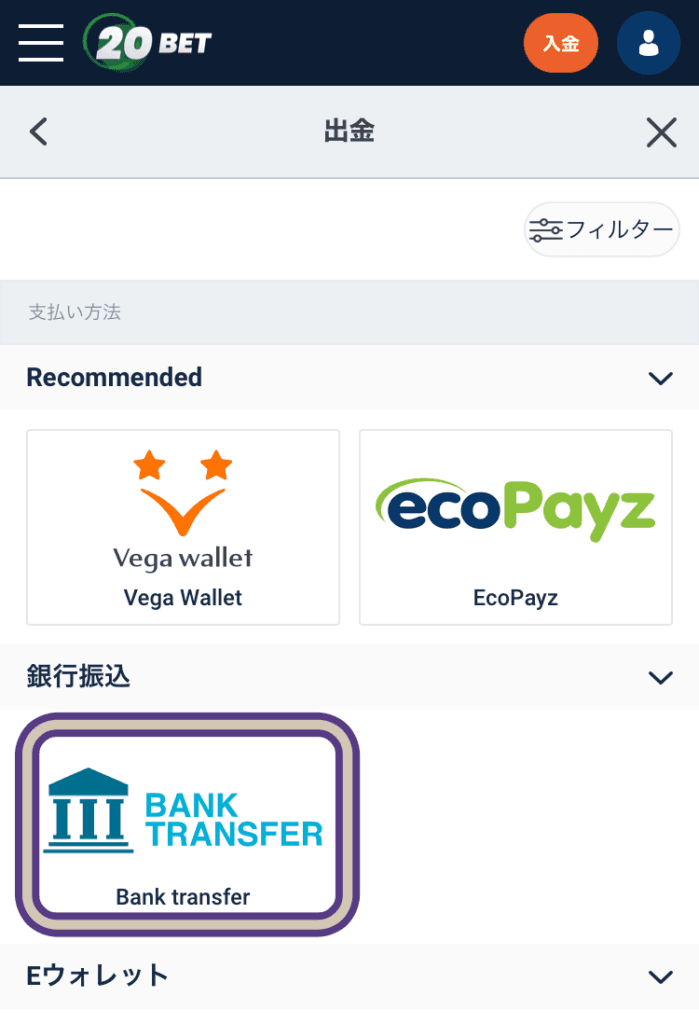This screenshot has height=1024, width=699.
Task: Tap the 20BET logo to go home
Action: coord(148,43)
